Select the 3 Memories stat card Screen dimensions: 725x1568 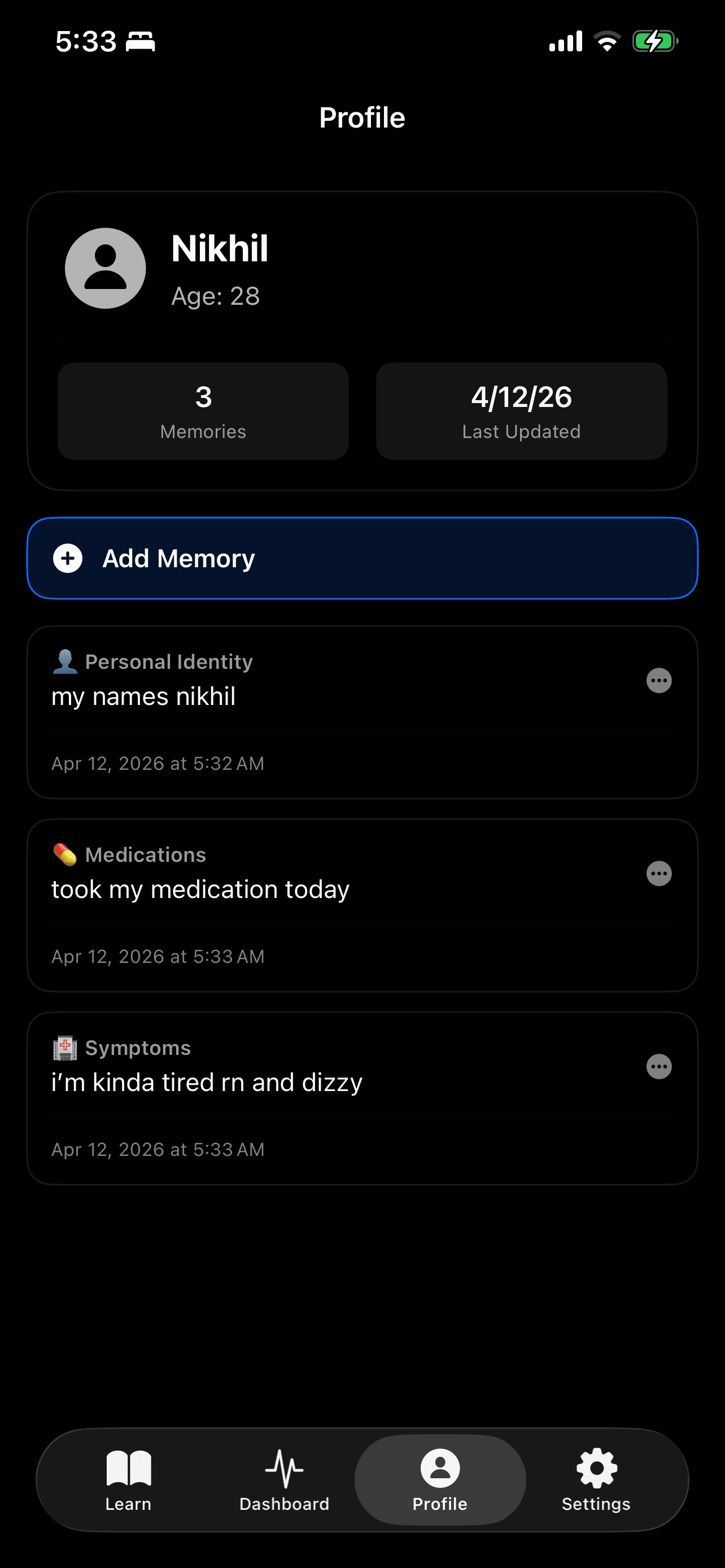[x=203, y=410]
